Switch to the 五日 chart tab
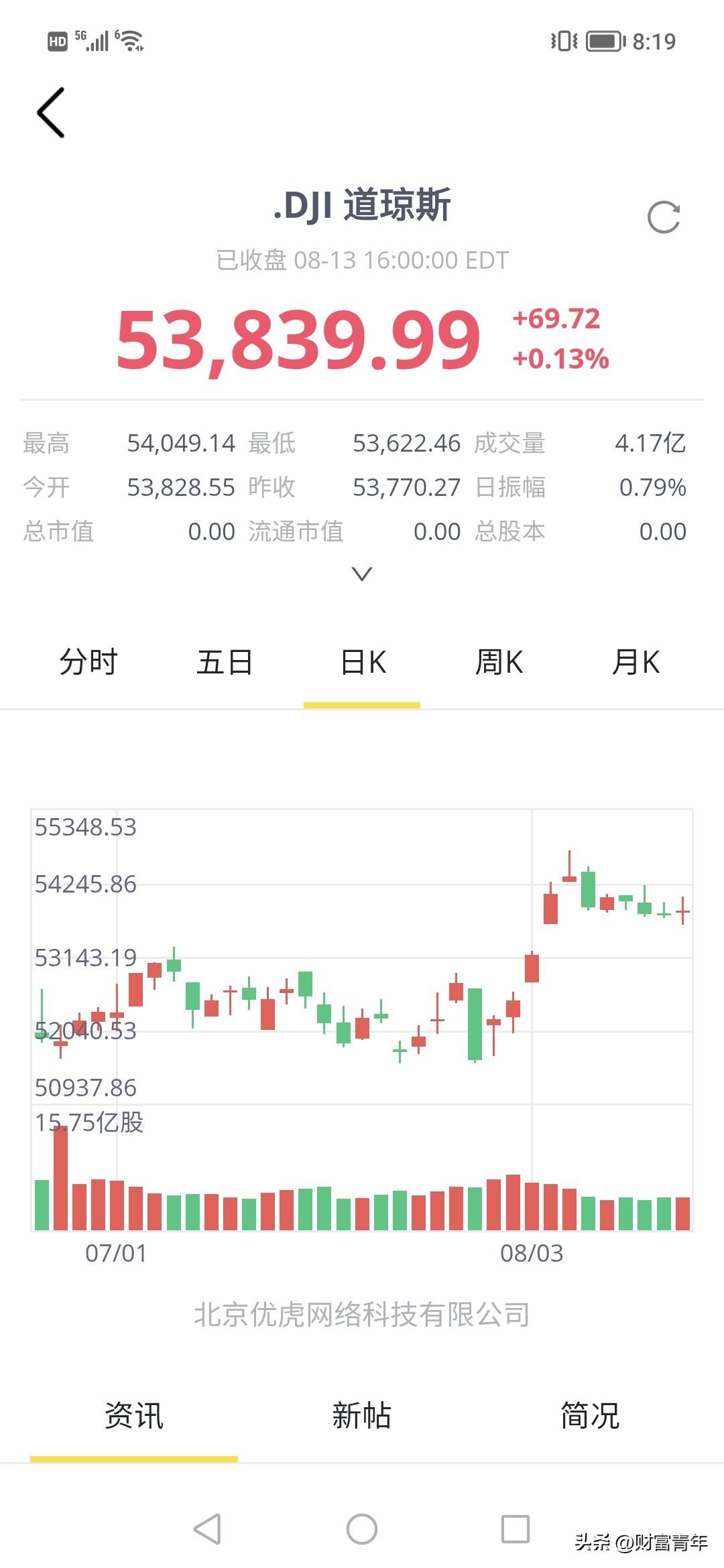Viewport: 724px width, 1568px height. [225, 662]
